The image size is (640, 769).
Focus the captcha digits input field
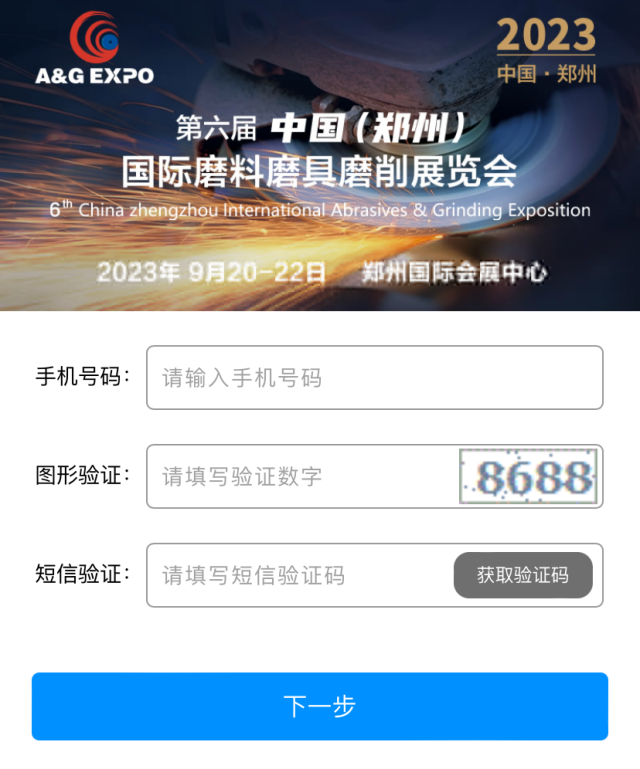[x=300, y=476]
